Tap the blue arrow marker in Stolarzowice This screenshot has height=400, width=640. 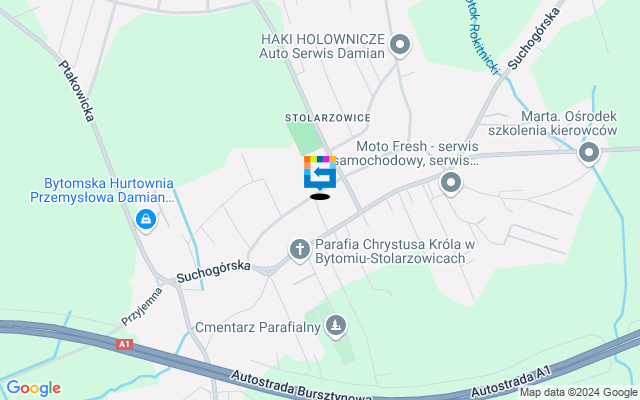coord(320,173)
